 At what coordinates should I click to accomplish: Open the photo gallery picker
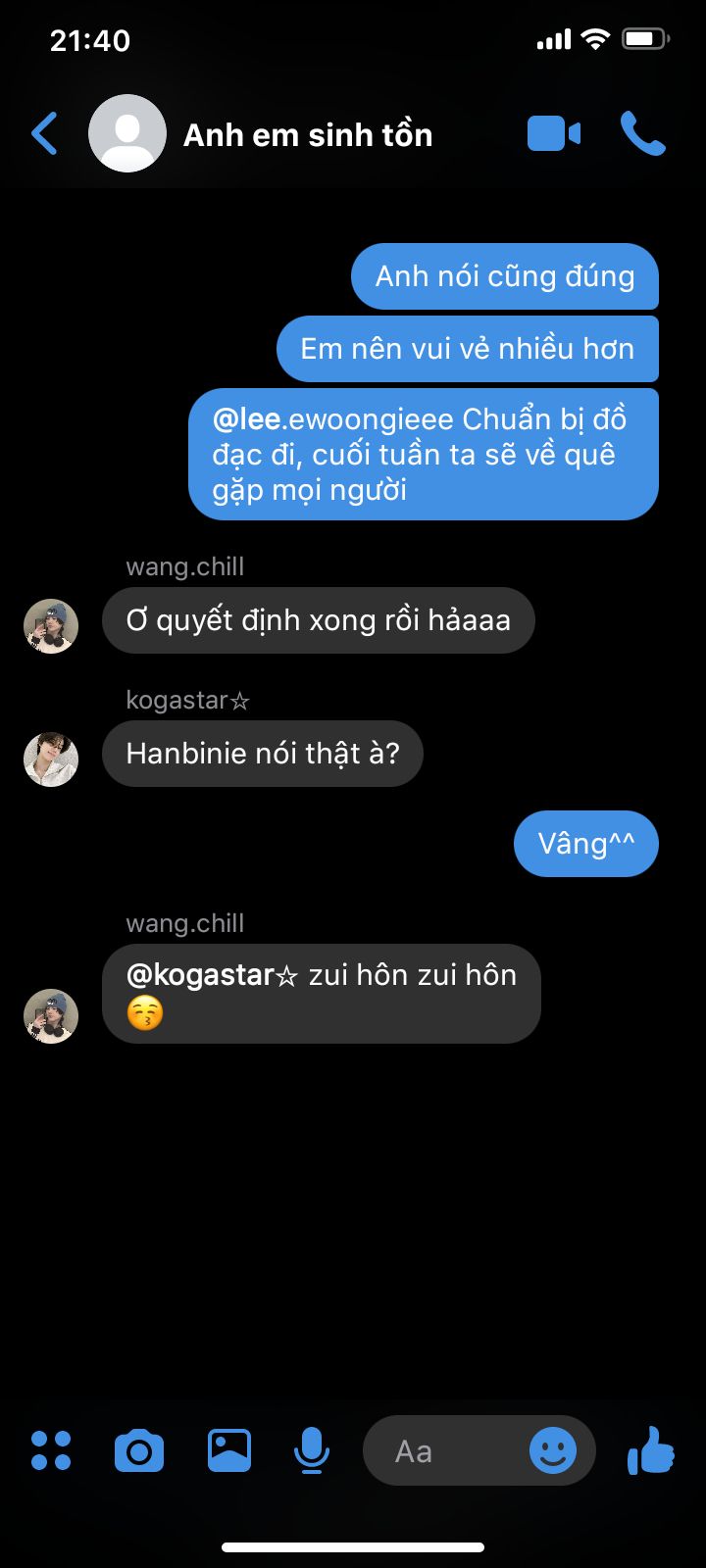coord(229,1450)
